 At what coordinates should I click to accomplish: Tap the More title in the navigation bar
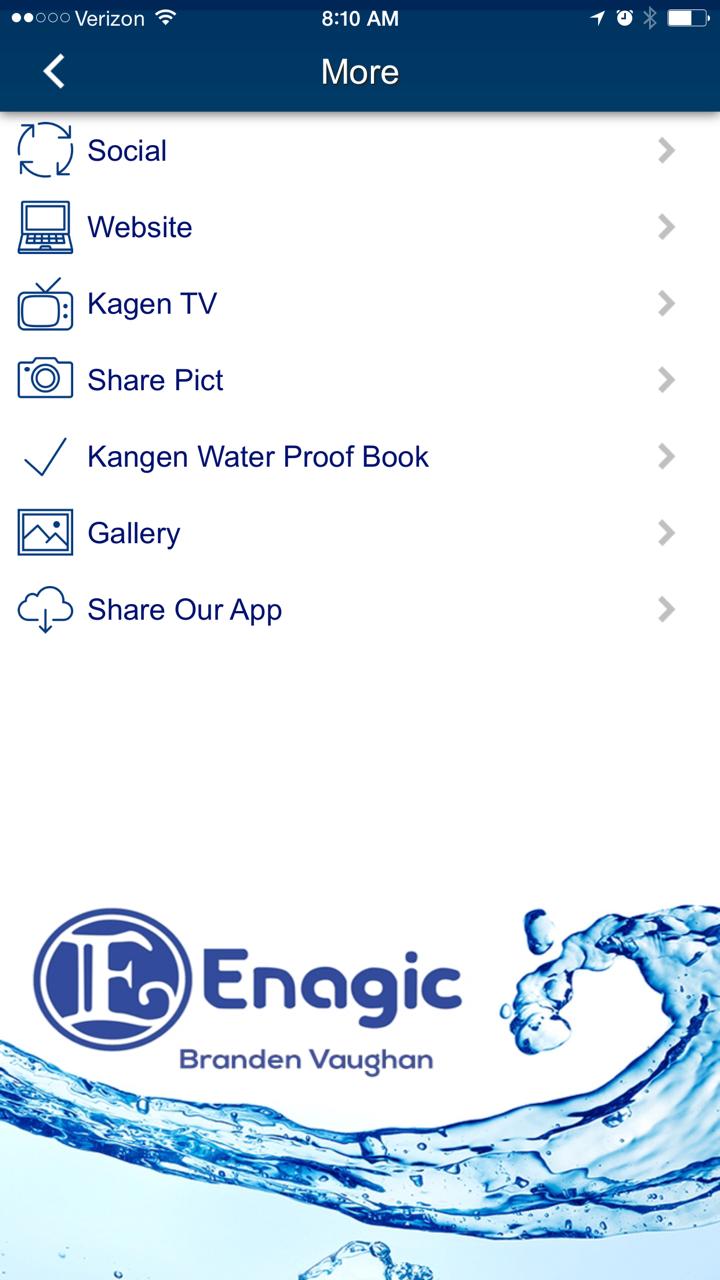click(x=359, y=71)
